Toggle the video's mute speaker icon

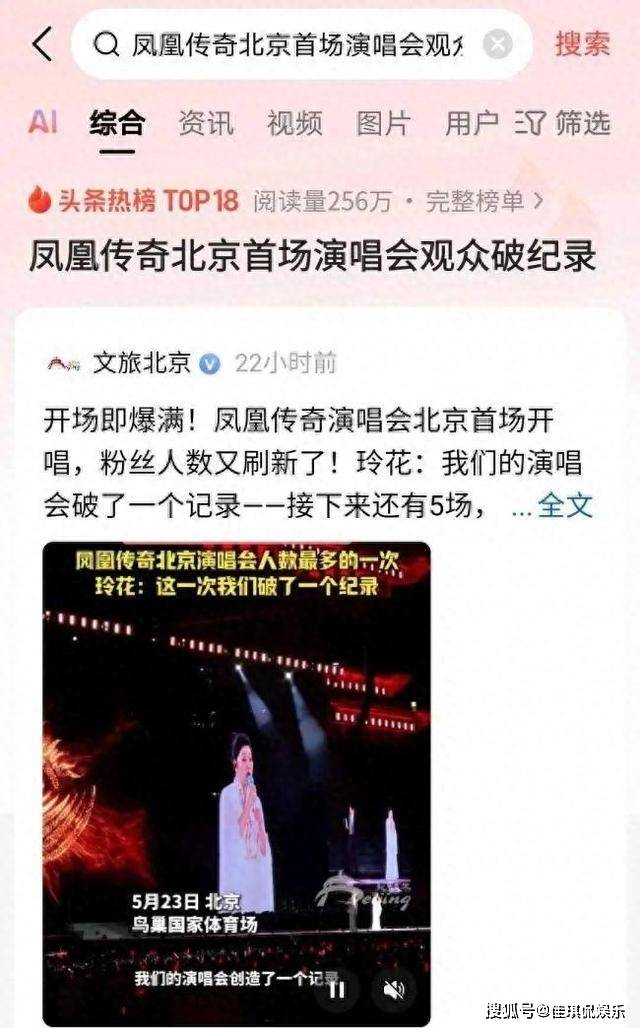(x=393, y=989)
